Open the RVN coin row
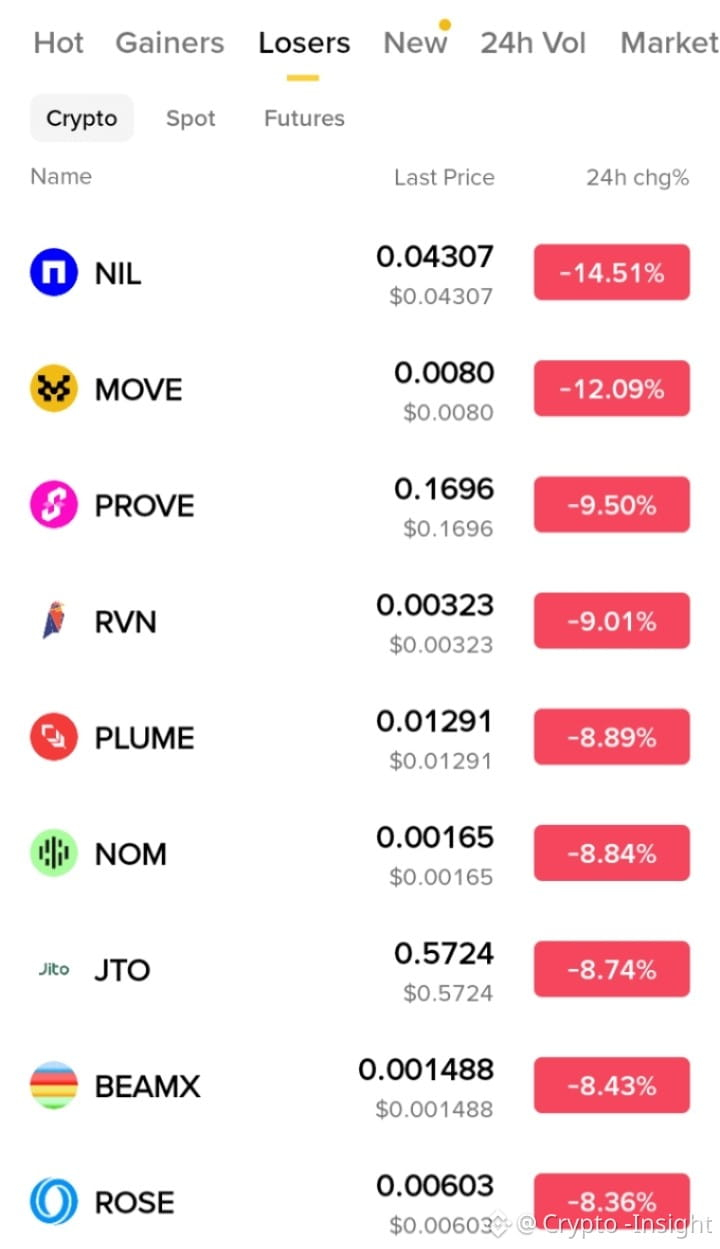 pos(360,622)
